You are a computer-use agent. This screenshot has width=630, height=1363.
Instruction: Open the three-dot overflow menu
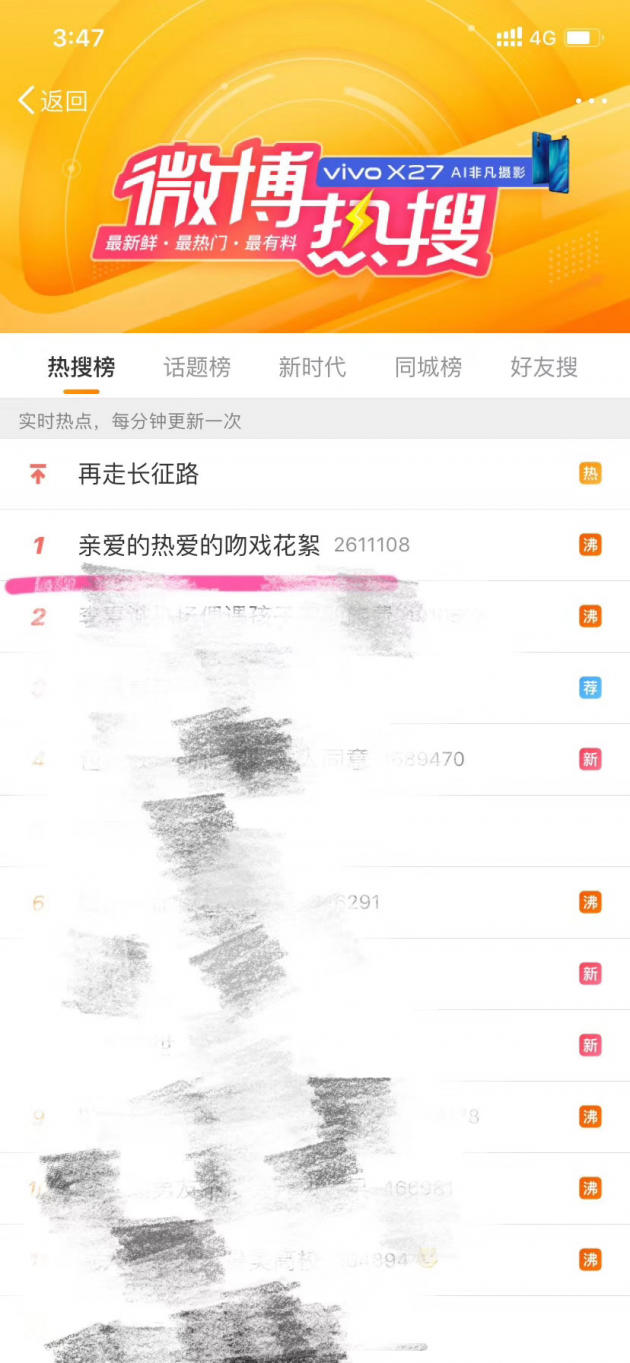pyautogui.click(x=591, y=101)
